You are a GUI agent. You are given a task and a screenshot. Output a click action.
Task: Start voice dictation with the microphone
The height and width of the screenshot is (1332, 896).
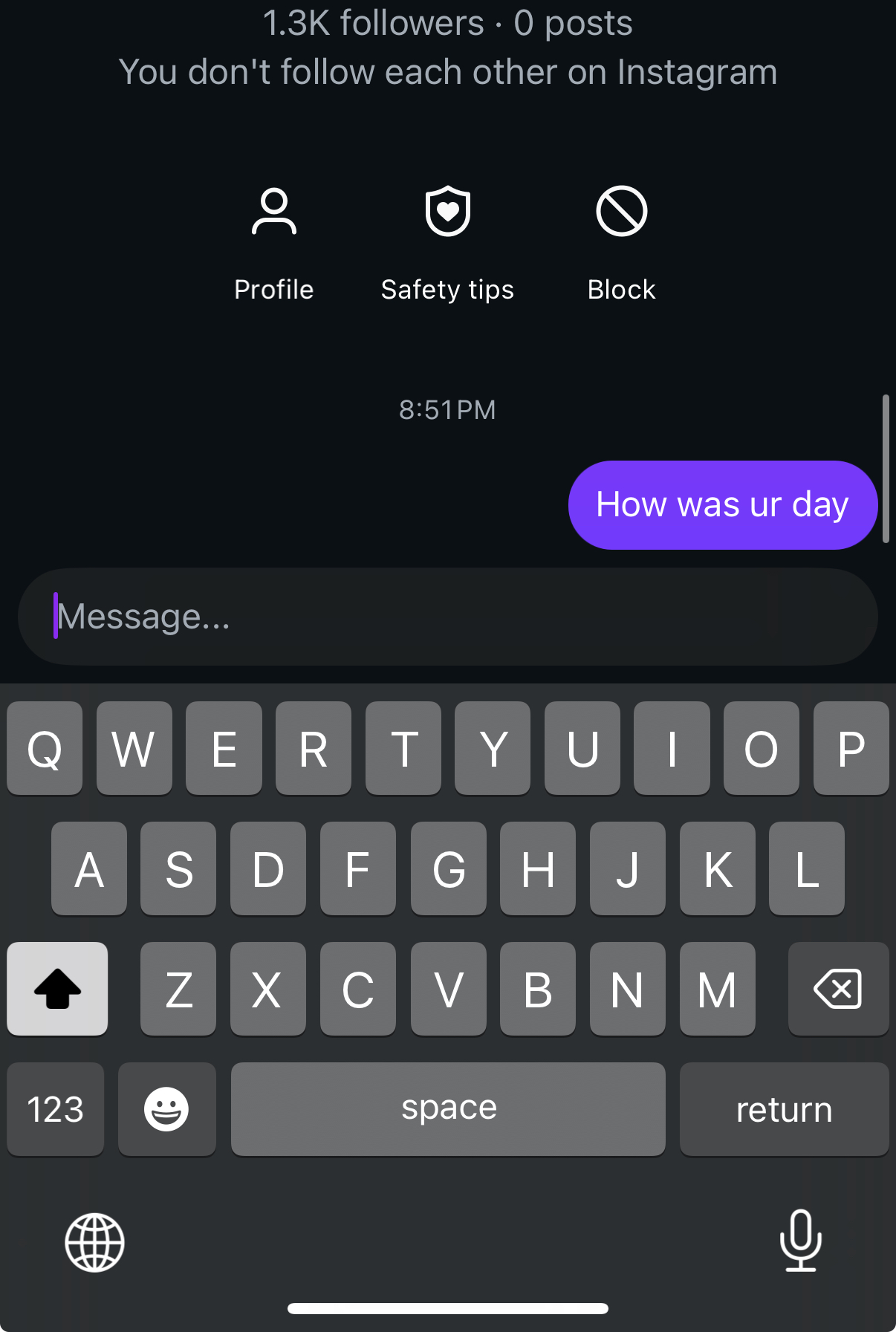click(800, 1241)
